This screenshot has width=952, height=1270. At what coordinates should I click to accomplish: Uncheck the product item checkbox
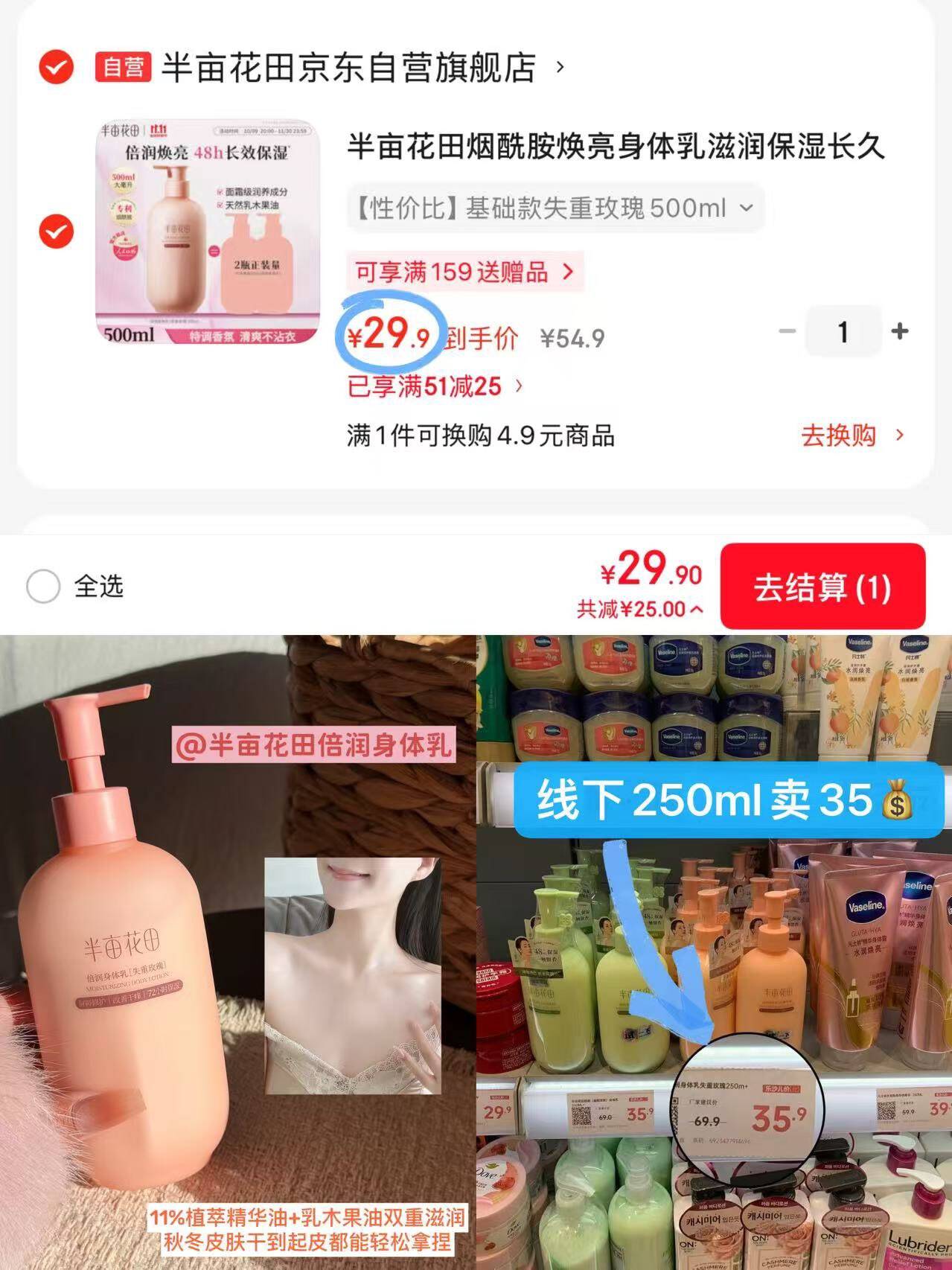[x=56, y=232]
